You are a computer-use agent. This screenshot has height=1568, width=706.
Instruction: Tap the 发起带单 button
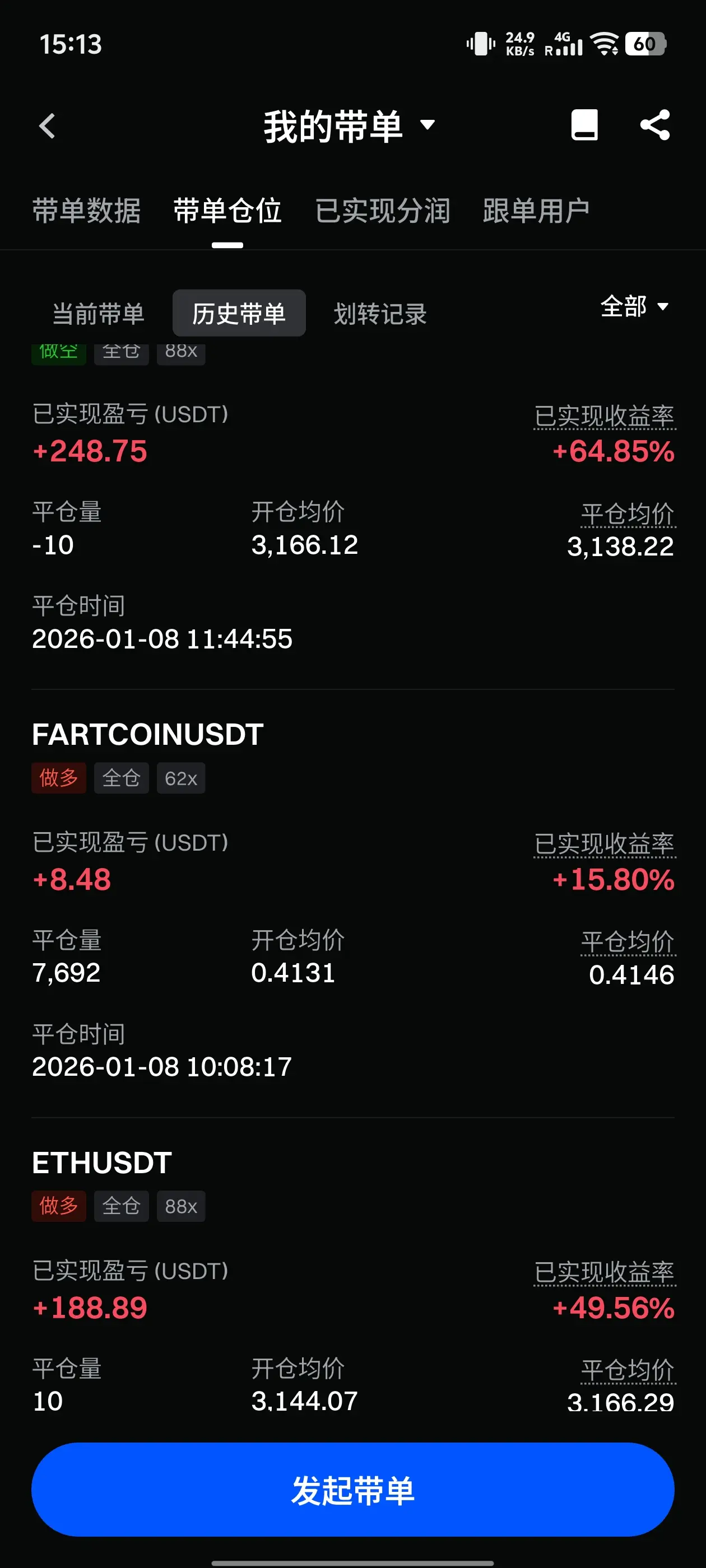tap(352, 1490)
